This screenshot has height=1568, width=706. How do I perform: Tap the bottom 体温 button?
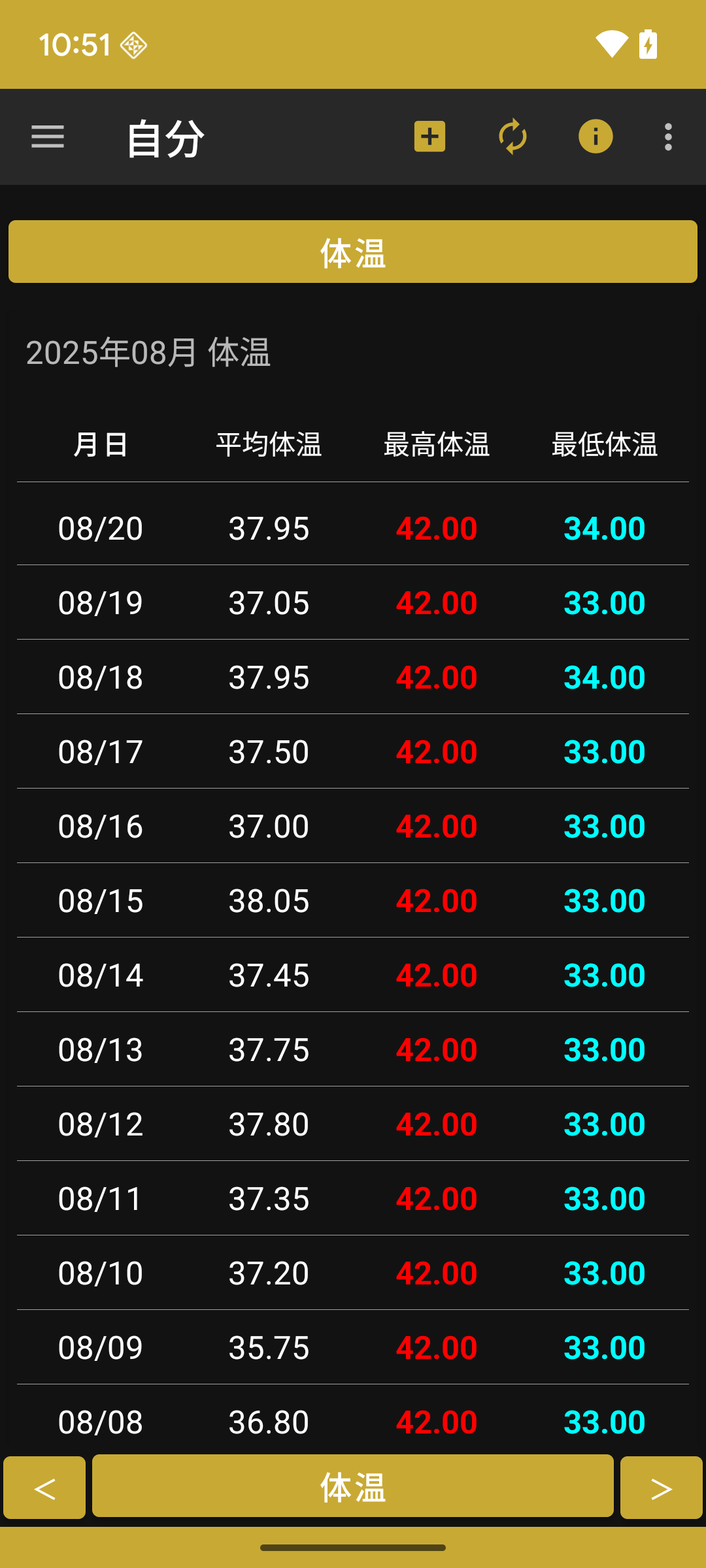(353, 1486)
